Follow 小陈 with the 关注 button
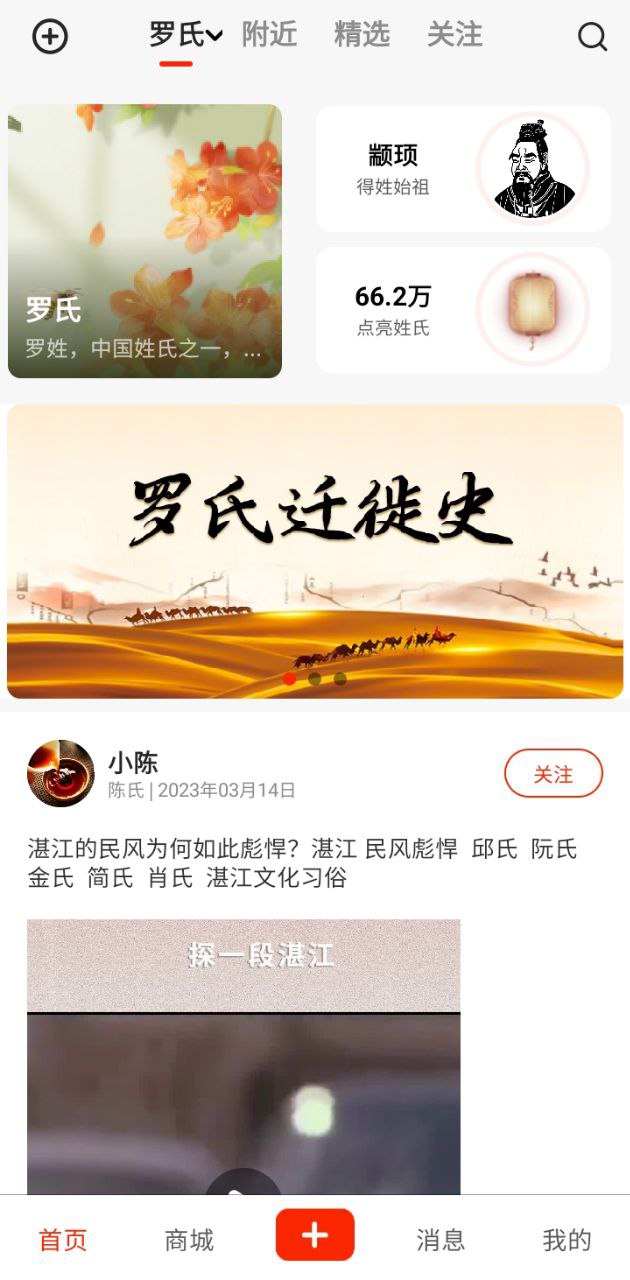The height and width of the screenshot is (1280, 630). point(553,774)
